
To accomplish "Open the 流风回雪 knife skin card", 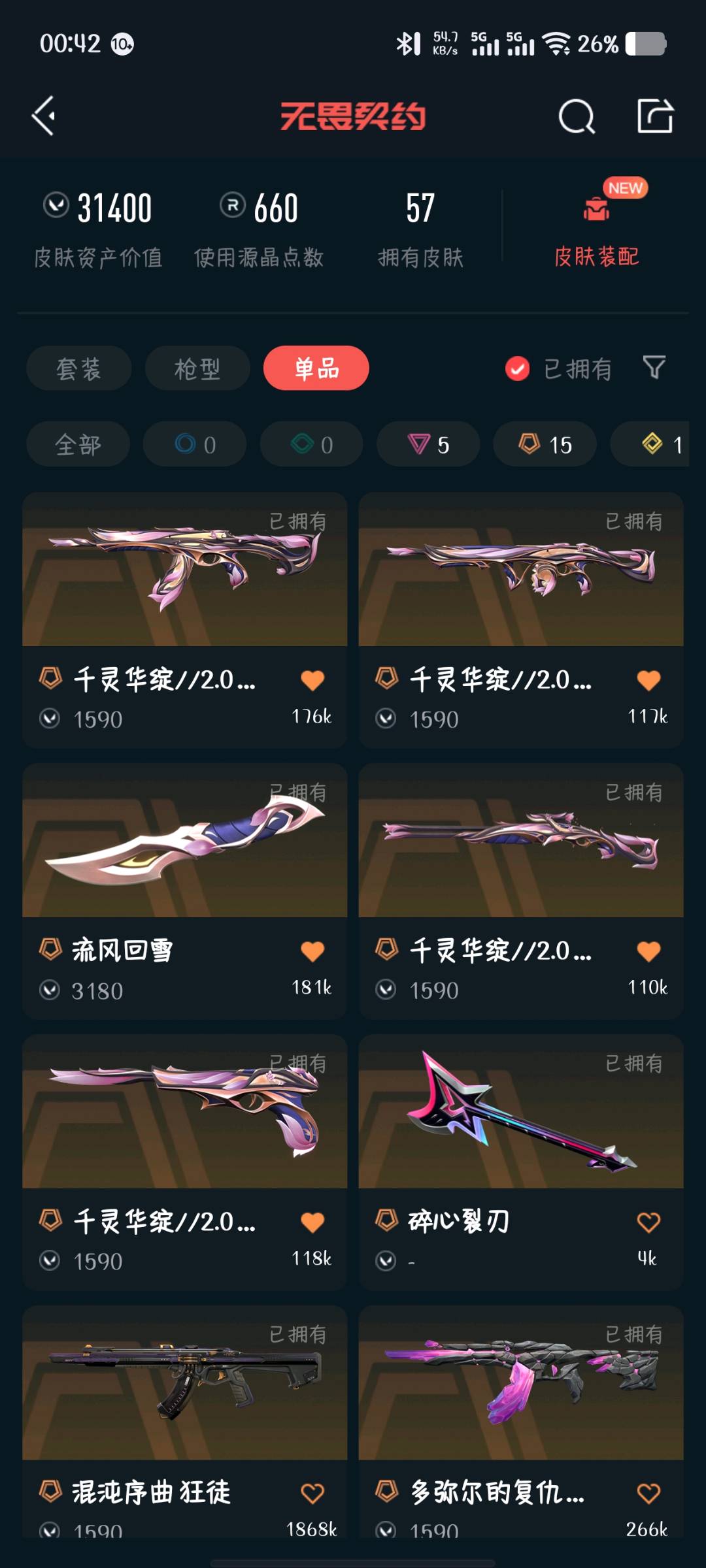I will pyautogui.click(x=184, y=891).
